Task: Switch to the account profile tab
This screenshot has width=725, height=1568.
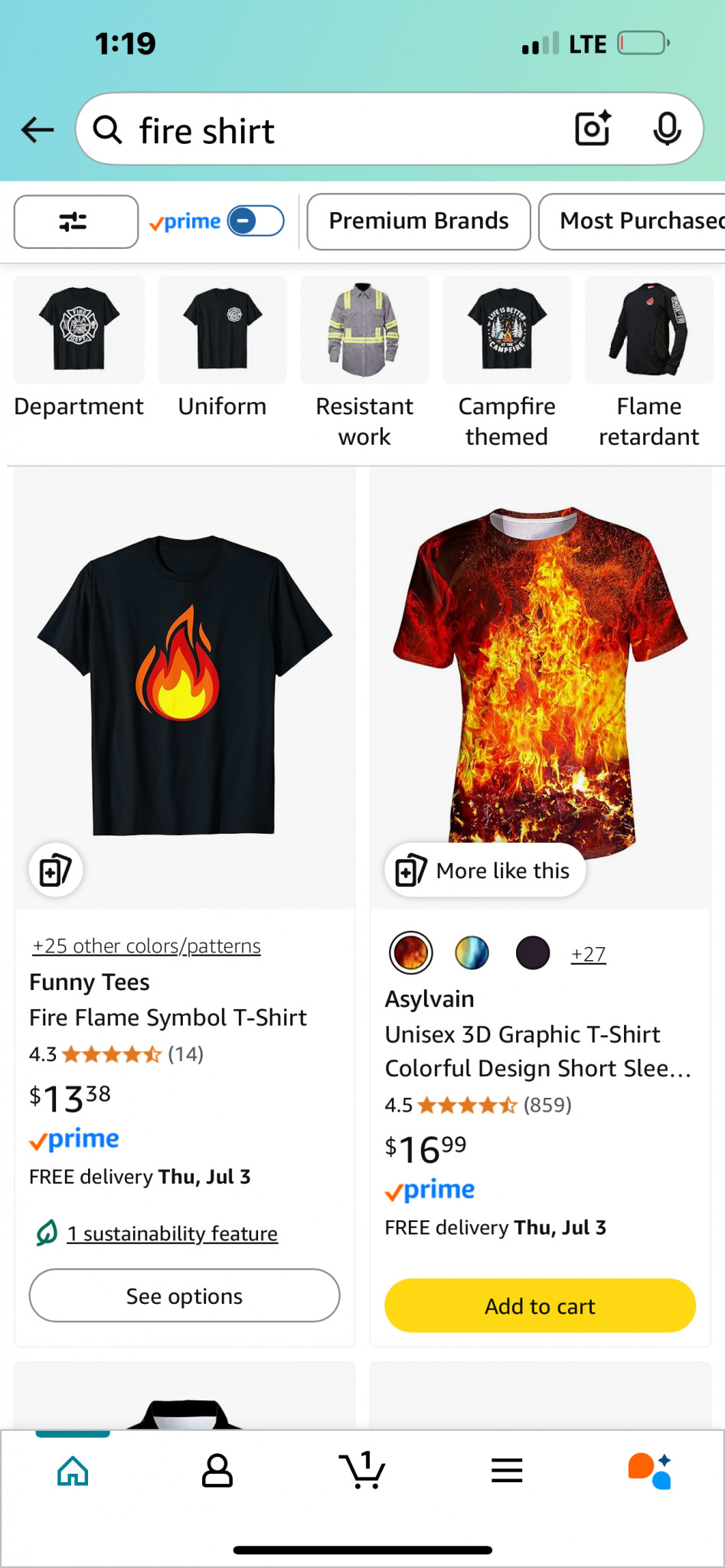Action: point(217,1470)
